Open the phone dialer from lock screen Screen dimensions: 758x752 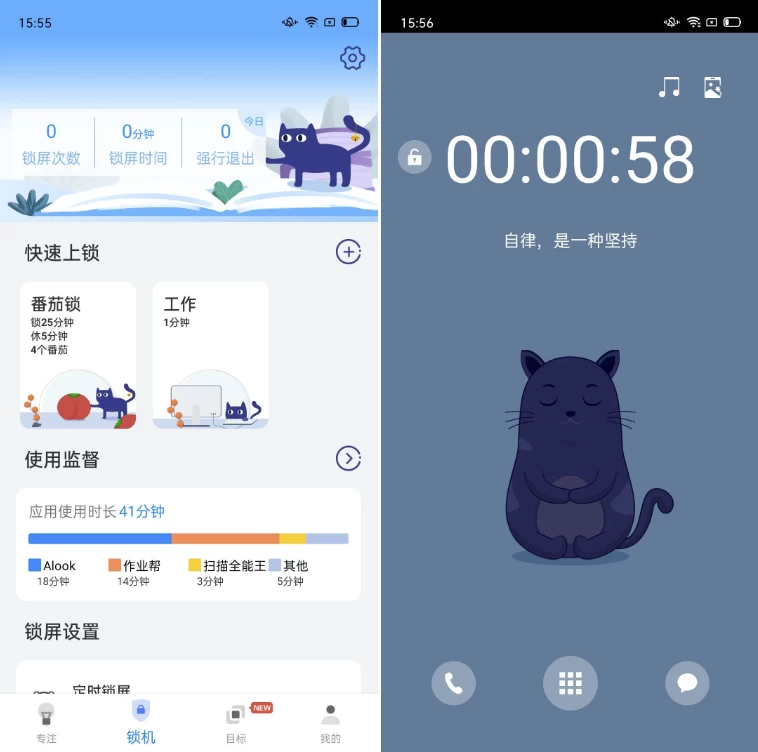(453, 683)
